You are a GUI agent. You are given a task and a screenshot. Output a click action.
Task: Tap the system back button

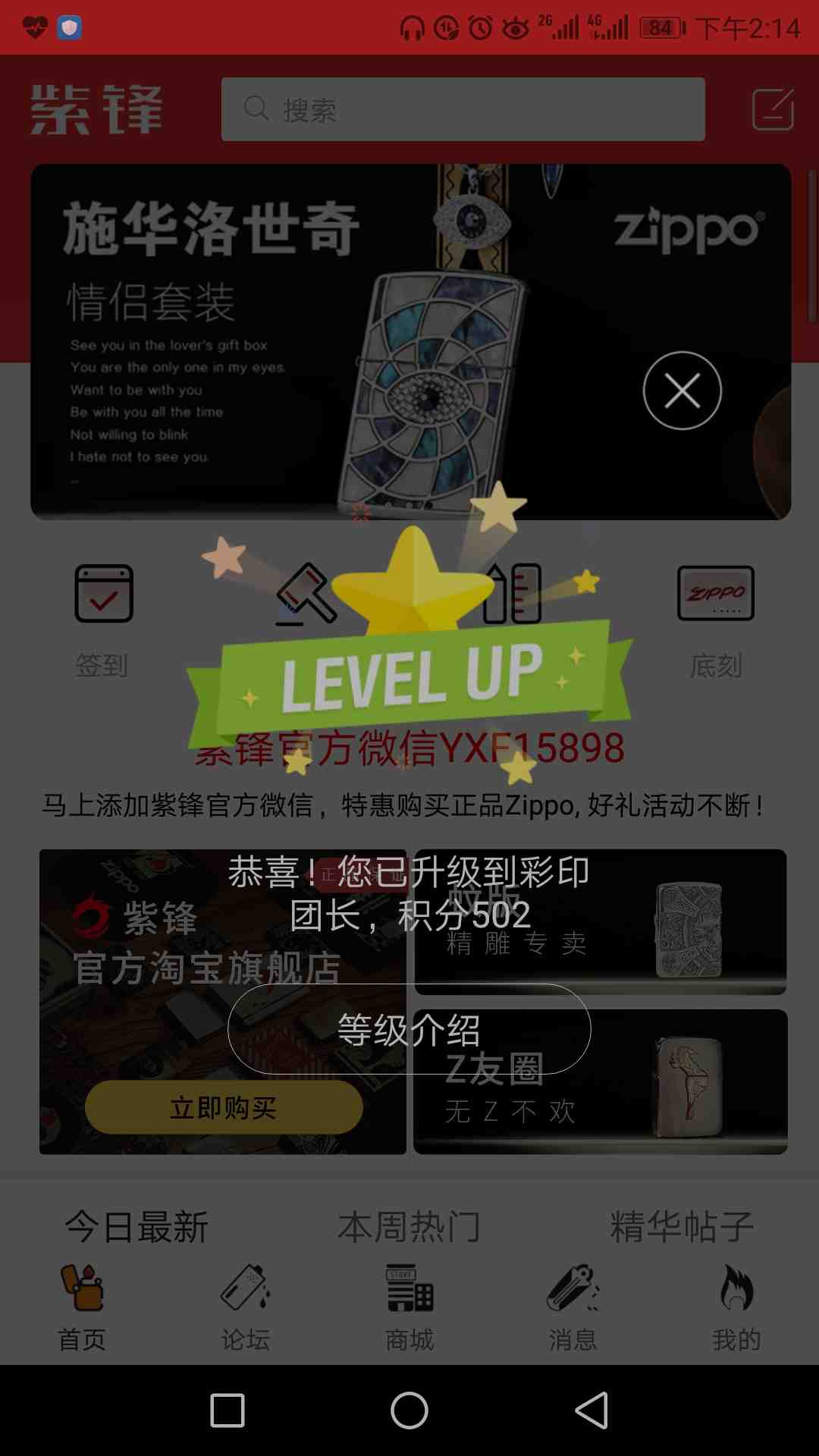pyautogui.click(x=591, y=1410)
